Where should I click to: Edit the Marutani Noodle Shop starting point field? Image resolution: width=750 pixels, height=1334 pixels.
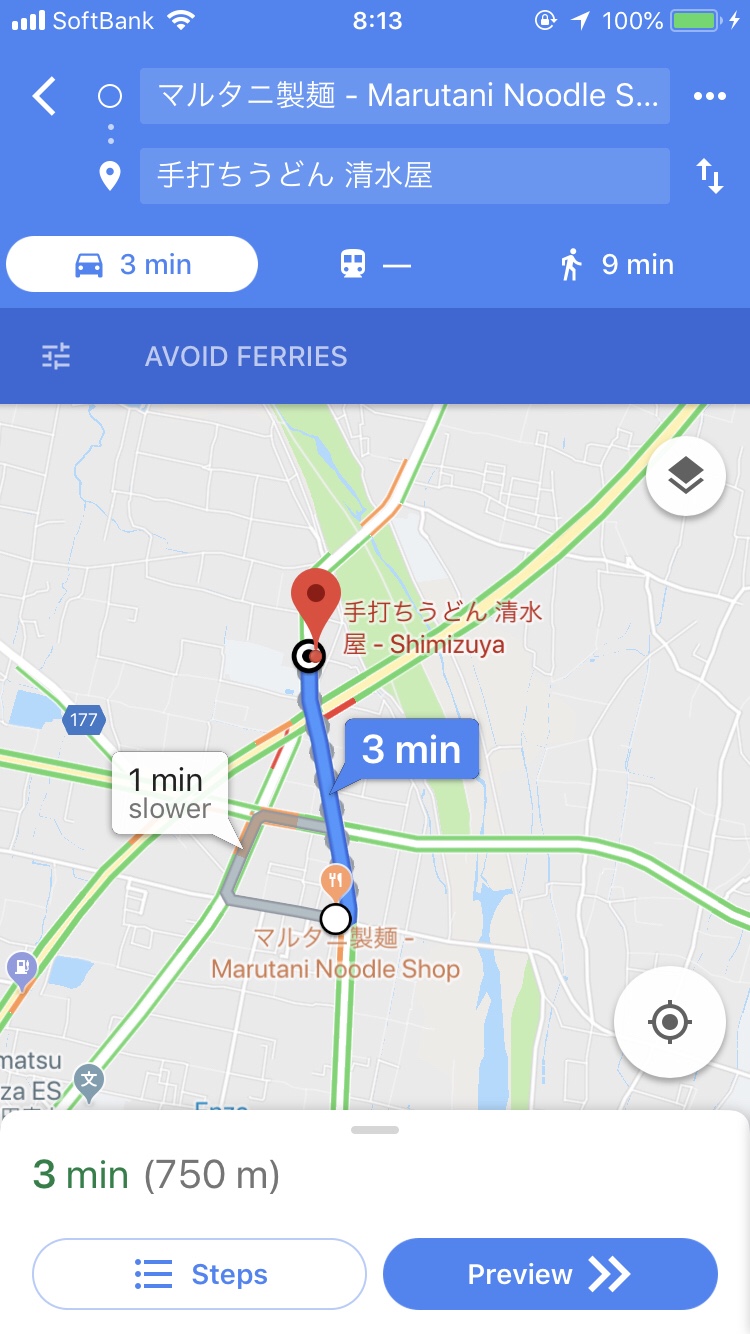click(x=404, y=96)
